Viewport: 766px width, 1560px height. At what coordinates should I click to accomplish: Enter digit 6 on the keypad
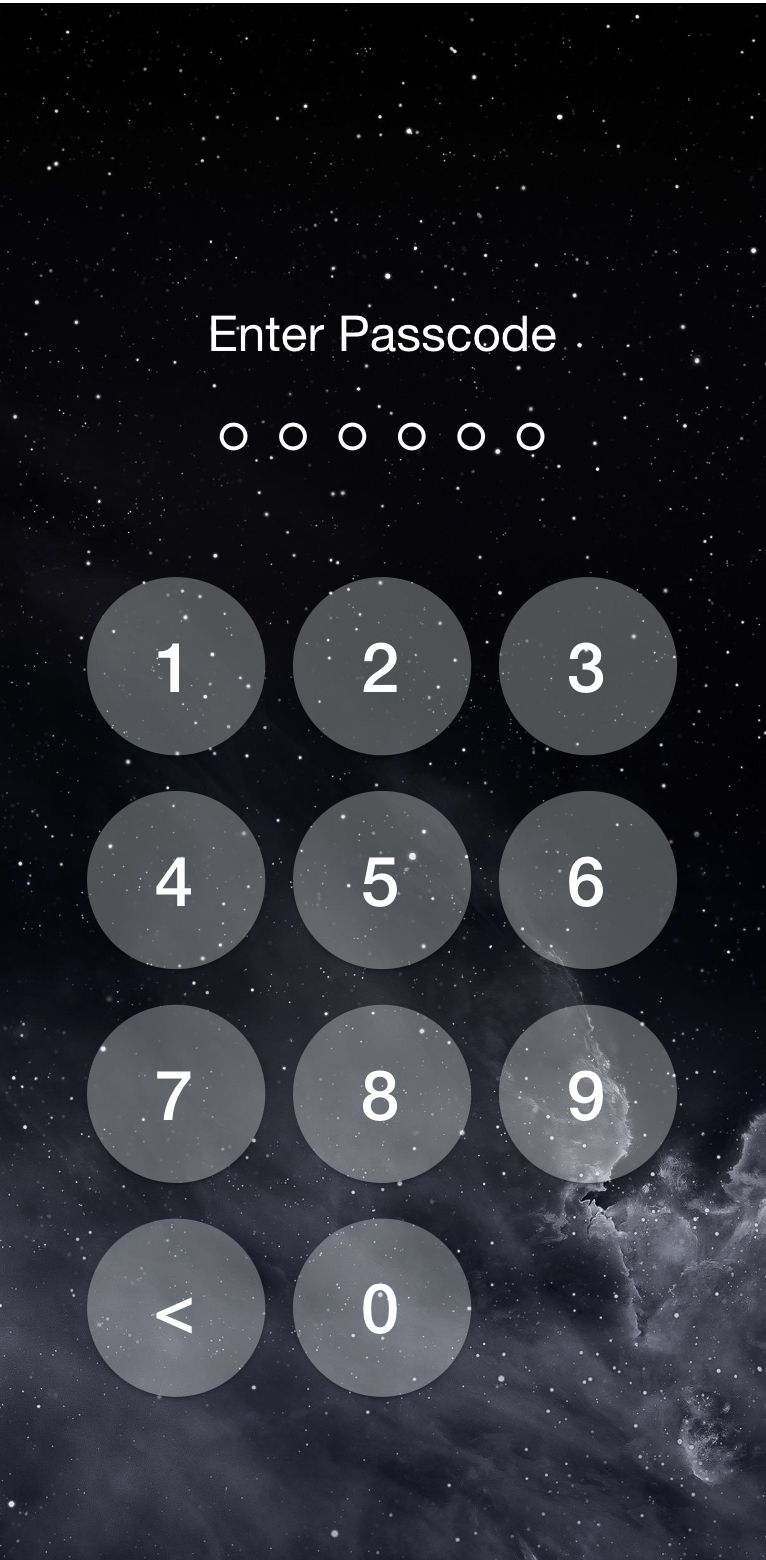(x=587, y=880)
